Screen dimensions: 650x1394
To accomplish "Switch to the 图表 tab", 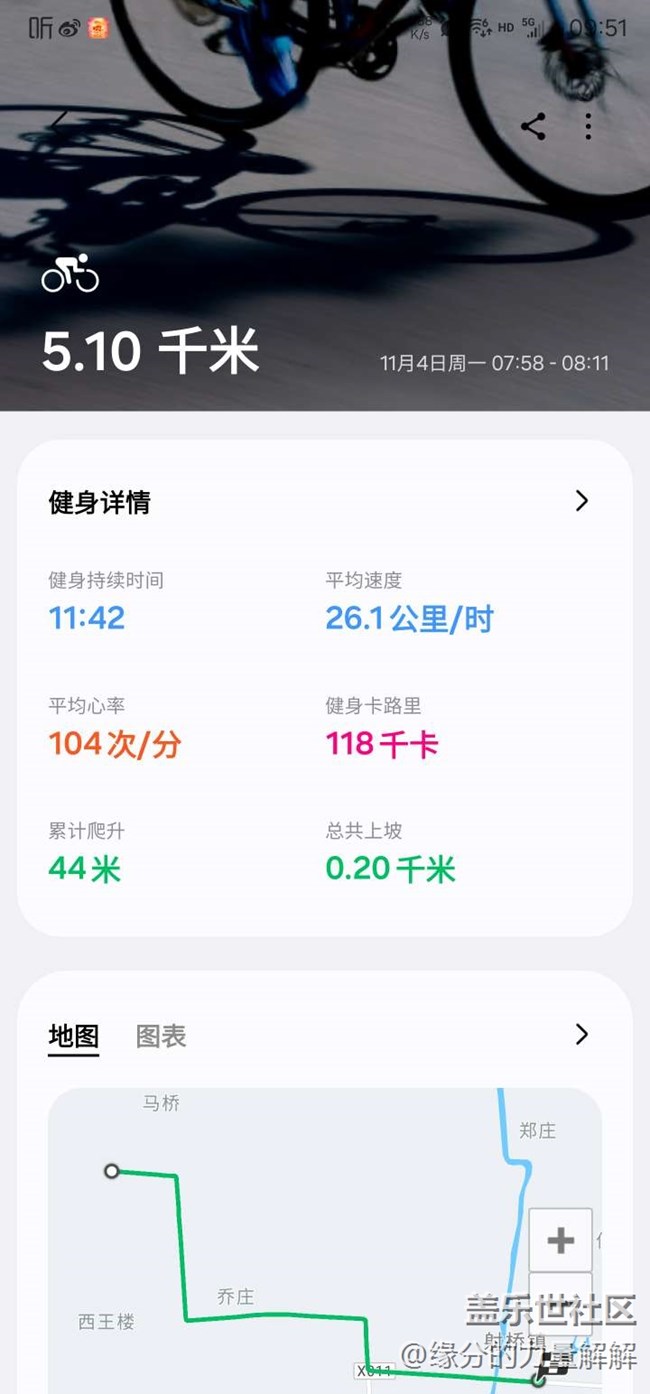I will tap(161, 1036).
